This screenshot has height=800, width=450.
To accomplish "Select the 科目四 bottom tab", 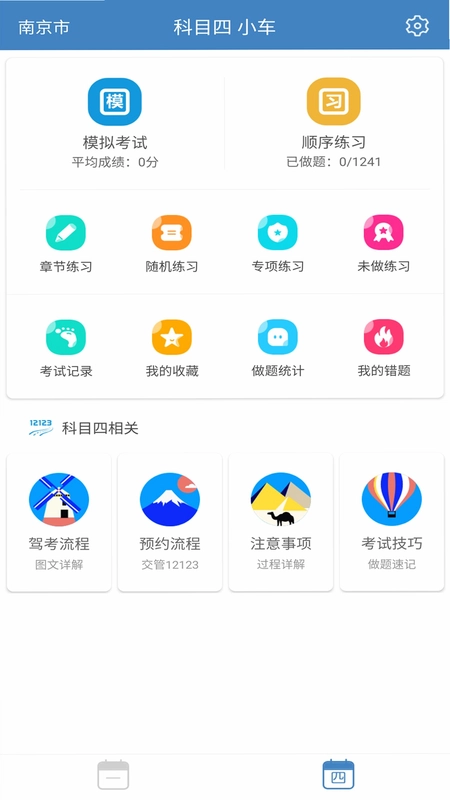I will point(338,774).
